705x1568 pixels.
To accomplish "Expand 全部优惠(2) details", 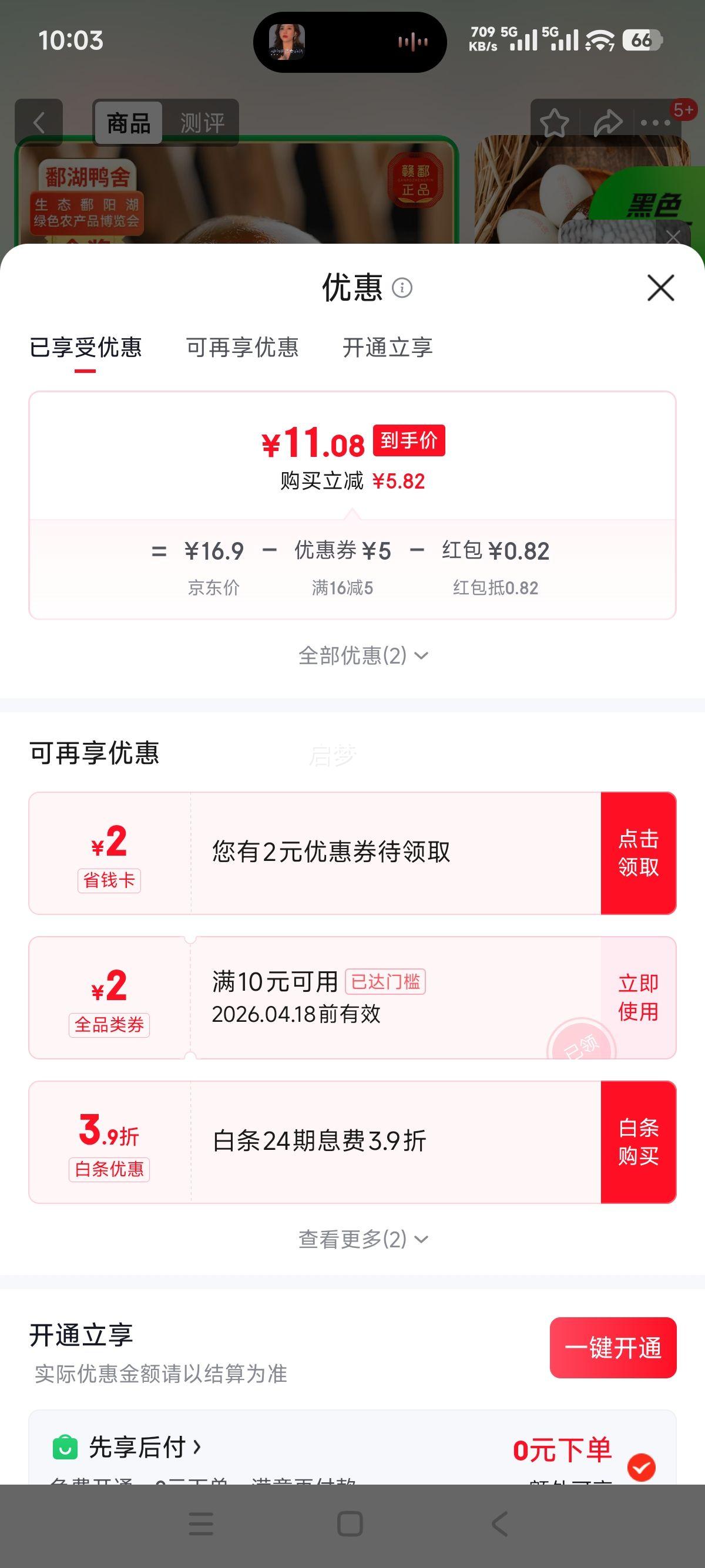I will tap(362, 655).
